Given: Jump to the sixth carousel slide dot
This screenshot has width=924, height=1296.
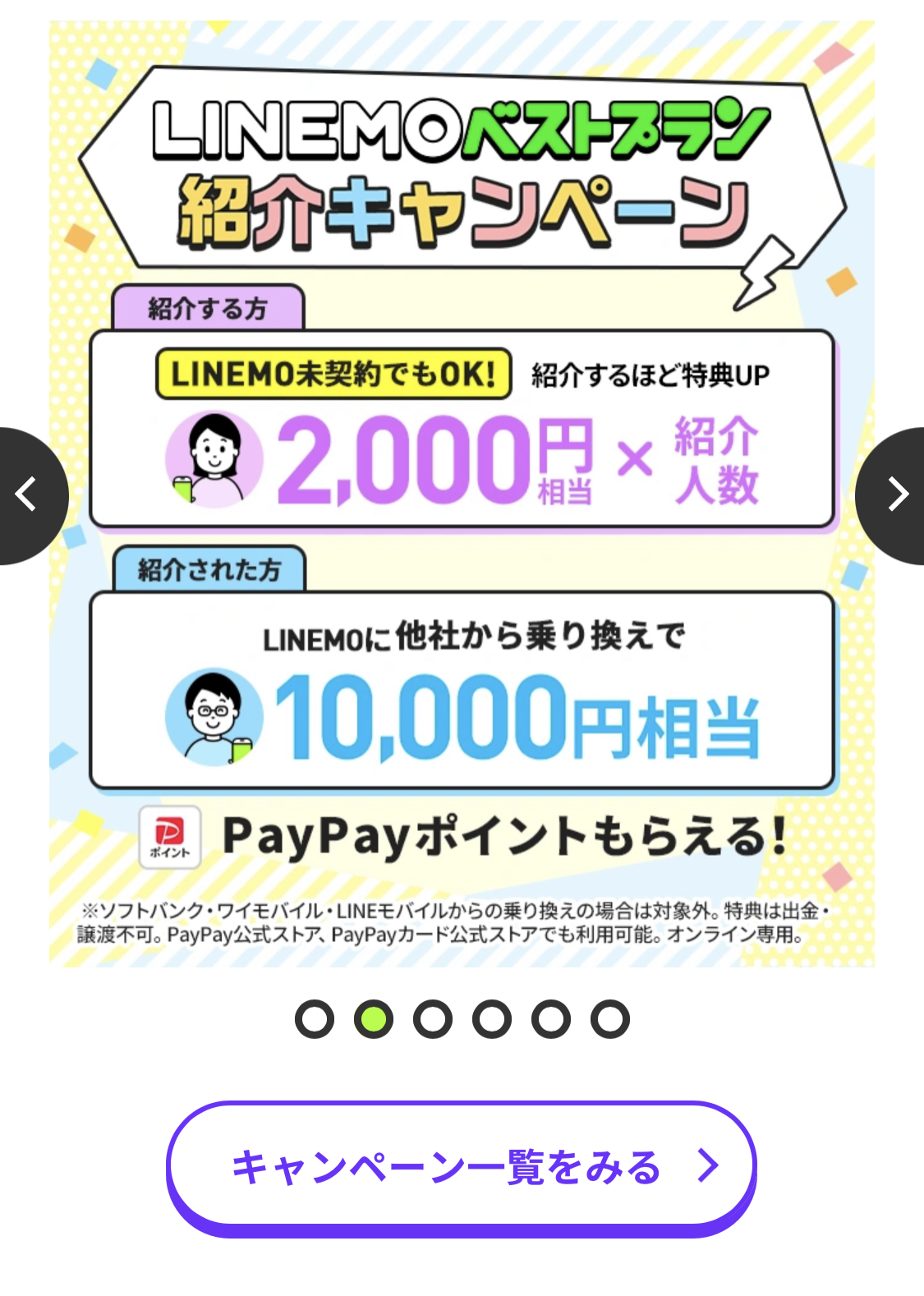Looking at the screenshot, I should [x=610, y=1019].
